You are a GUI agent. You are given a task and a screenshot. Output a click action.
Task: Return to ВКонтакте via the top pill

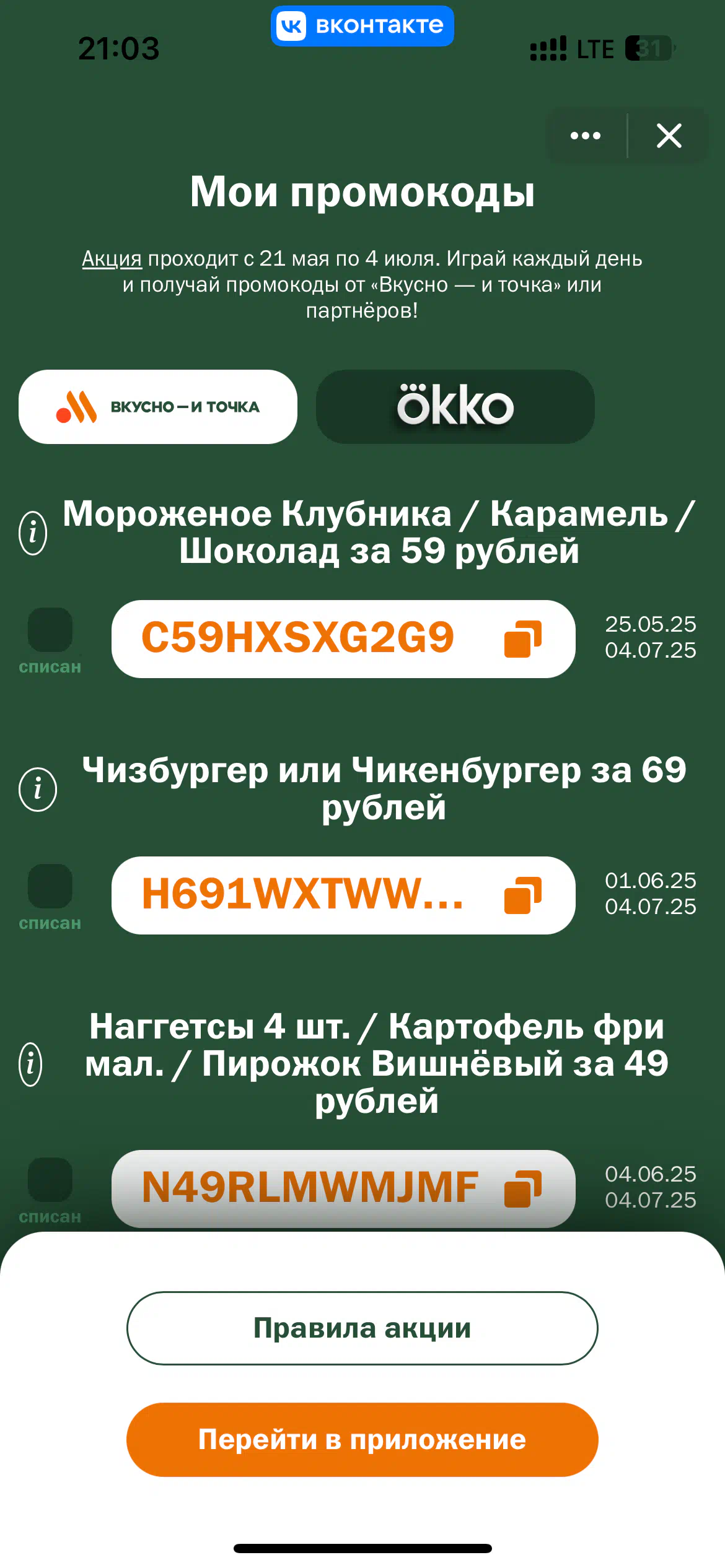(x=362, y=26)
